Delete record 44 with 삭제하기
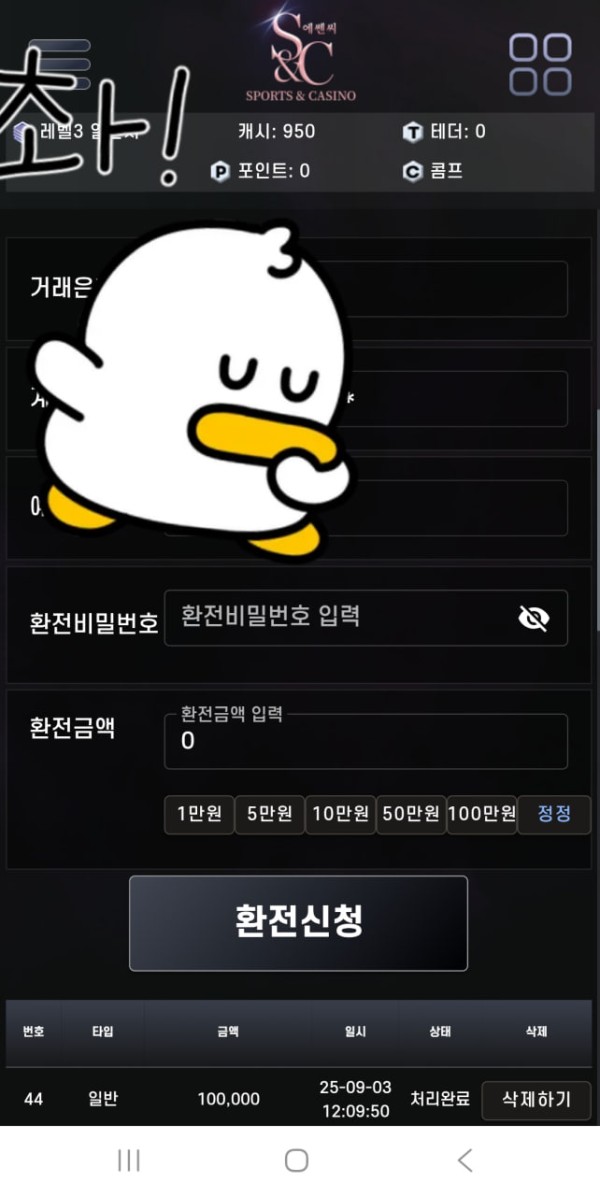600x1196 pixels. [536, 1099]
